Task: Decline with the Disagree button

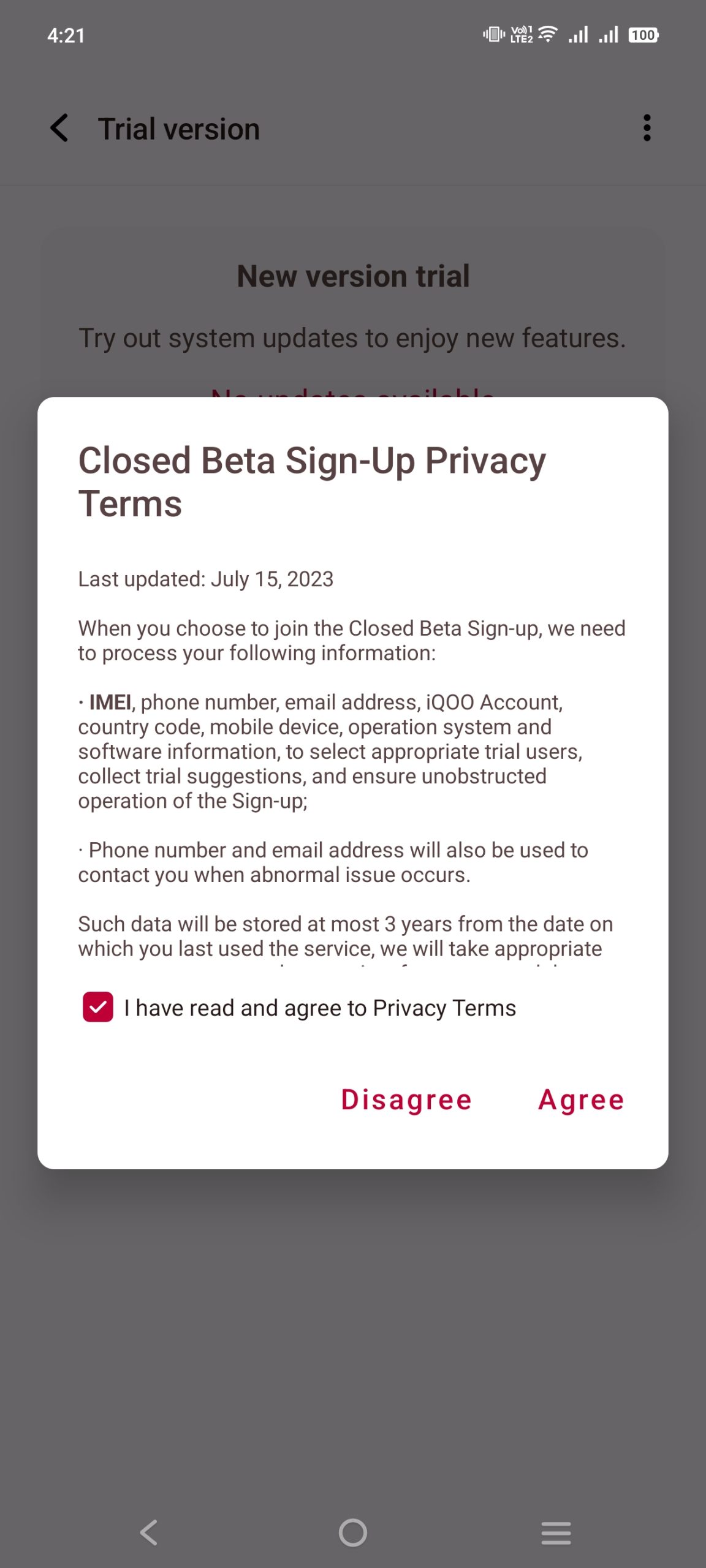Action: (x=406, y=1100)
